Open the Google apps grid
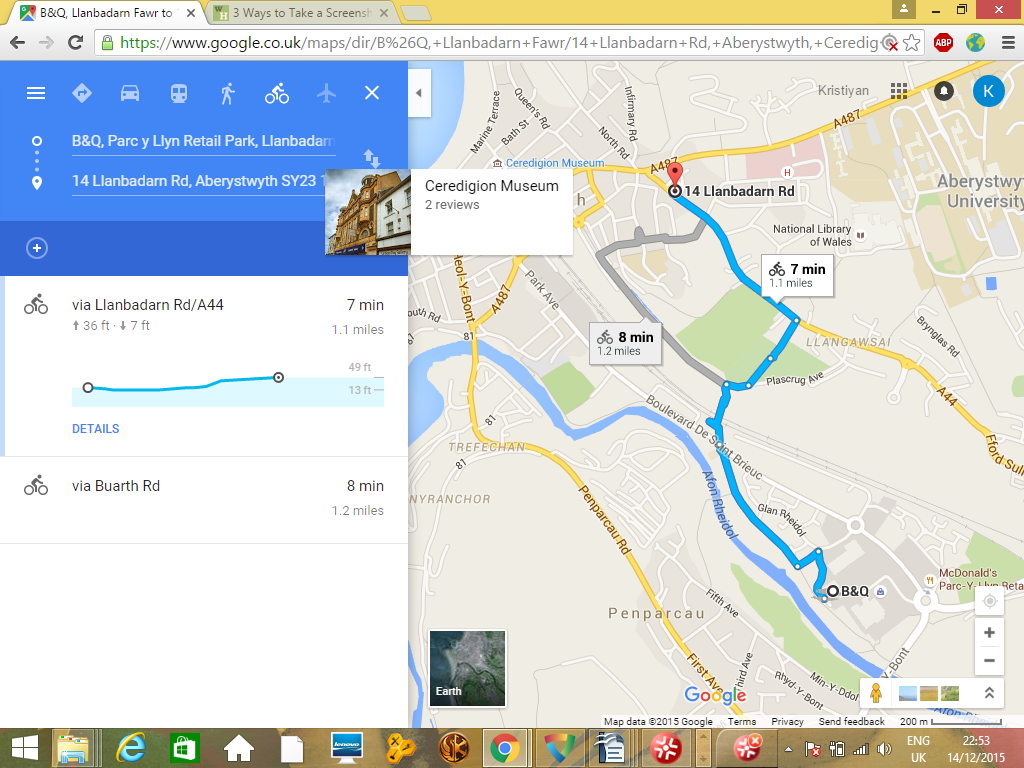The image size is (1024, 768). click(899, 91)
